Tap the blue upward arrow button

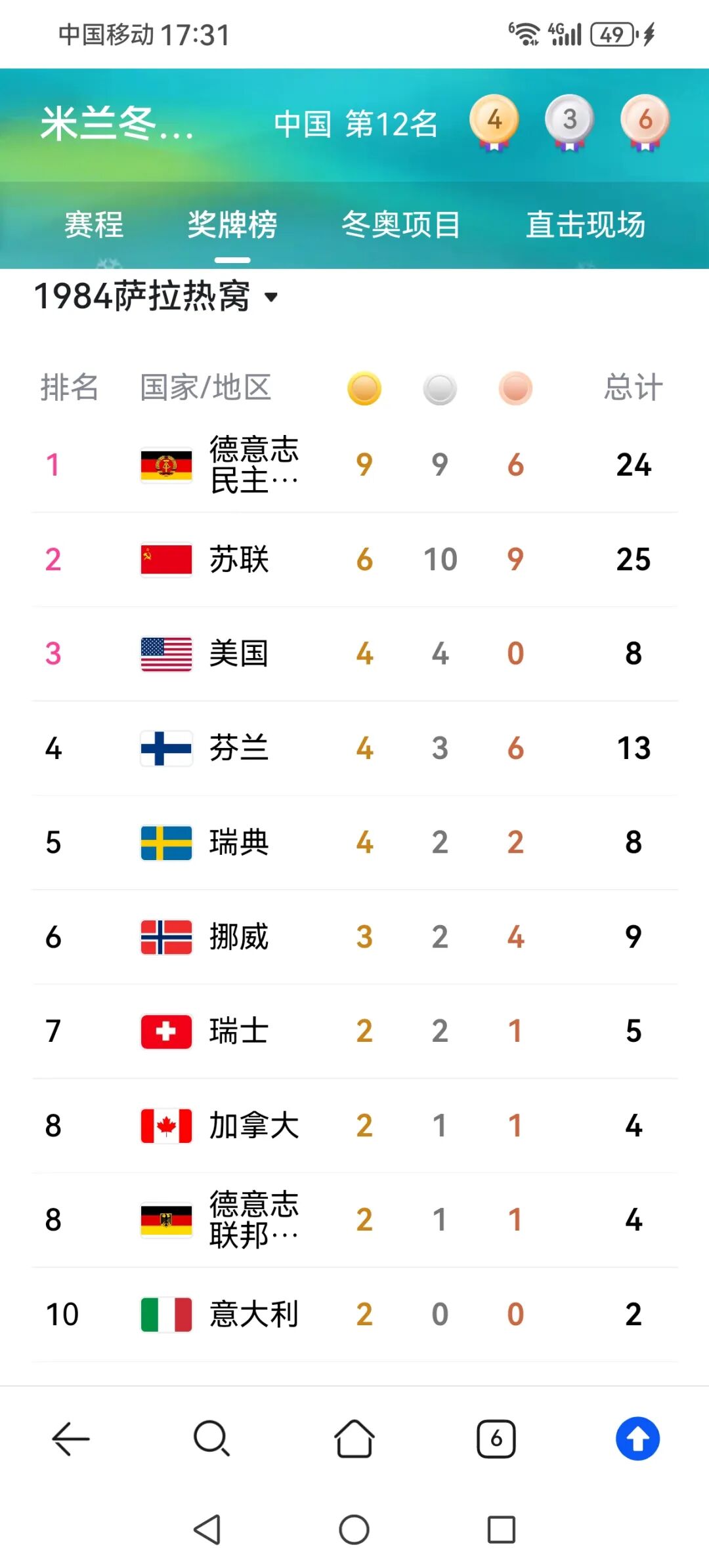[x=637, y=1439]
